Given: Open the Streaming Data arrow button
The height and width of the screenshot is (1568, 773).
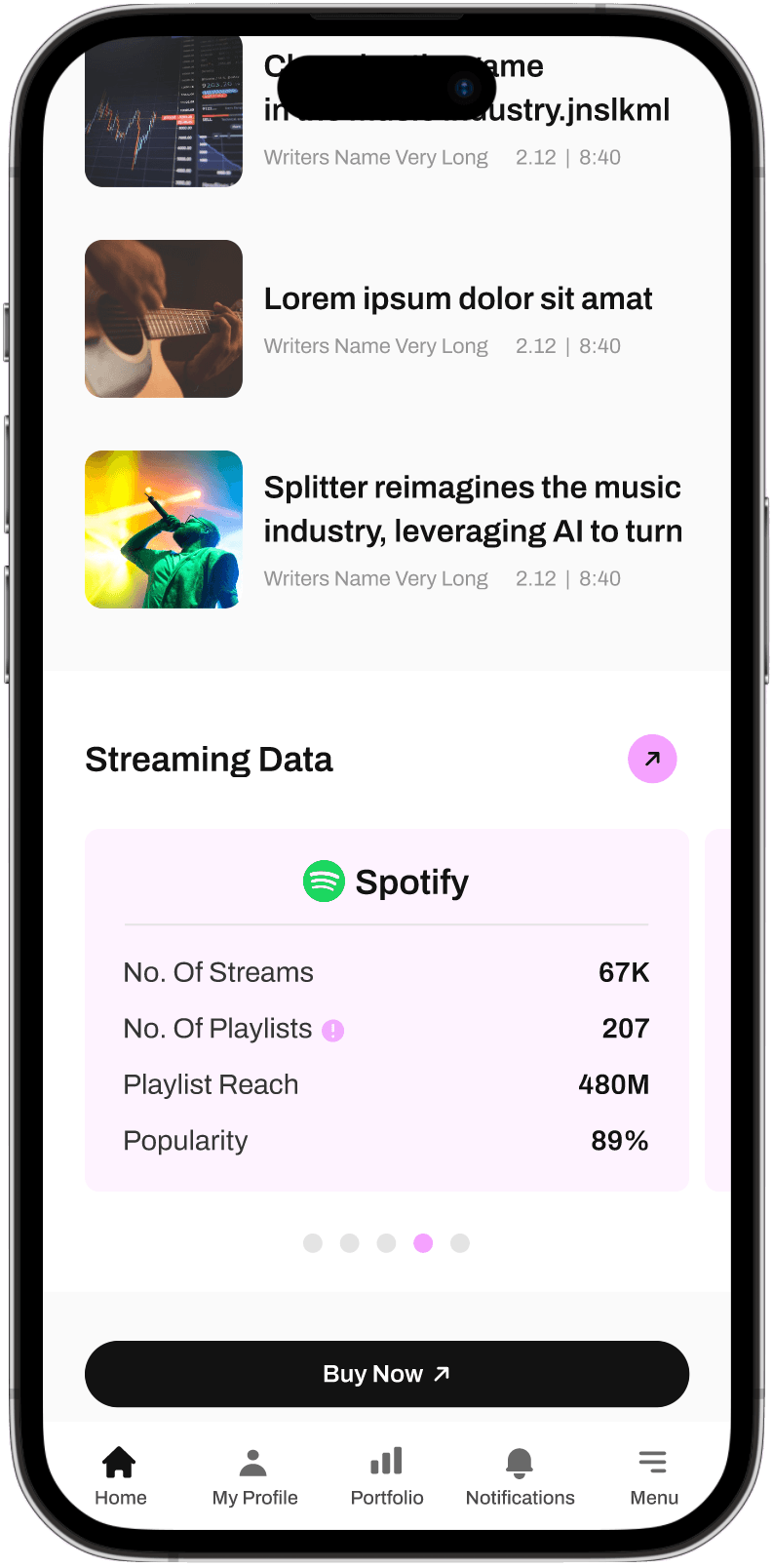Looking at the screenshot, I should coord(652,759).
